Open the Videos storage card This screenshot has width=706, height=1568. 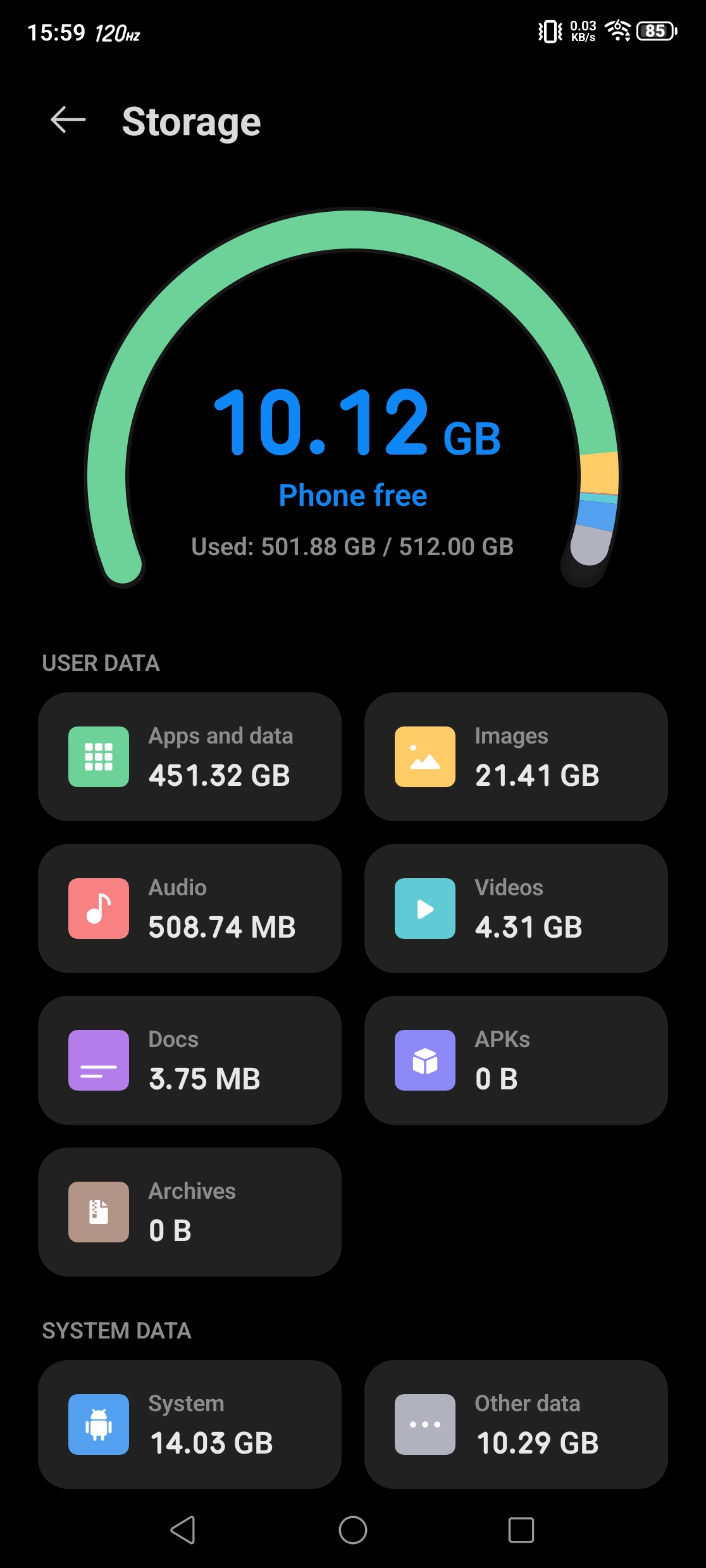pyautogui.click(x=516, y=909)
